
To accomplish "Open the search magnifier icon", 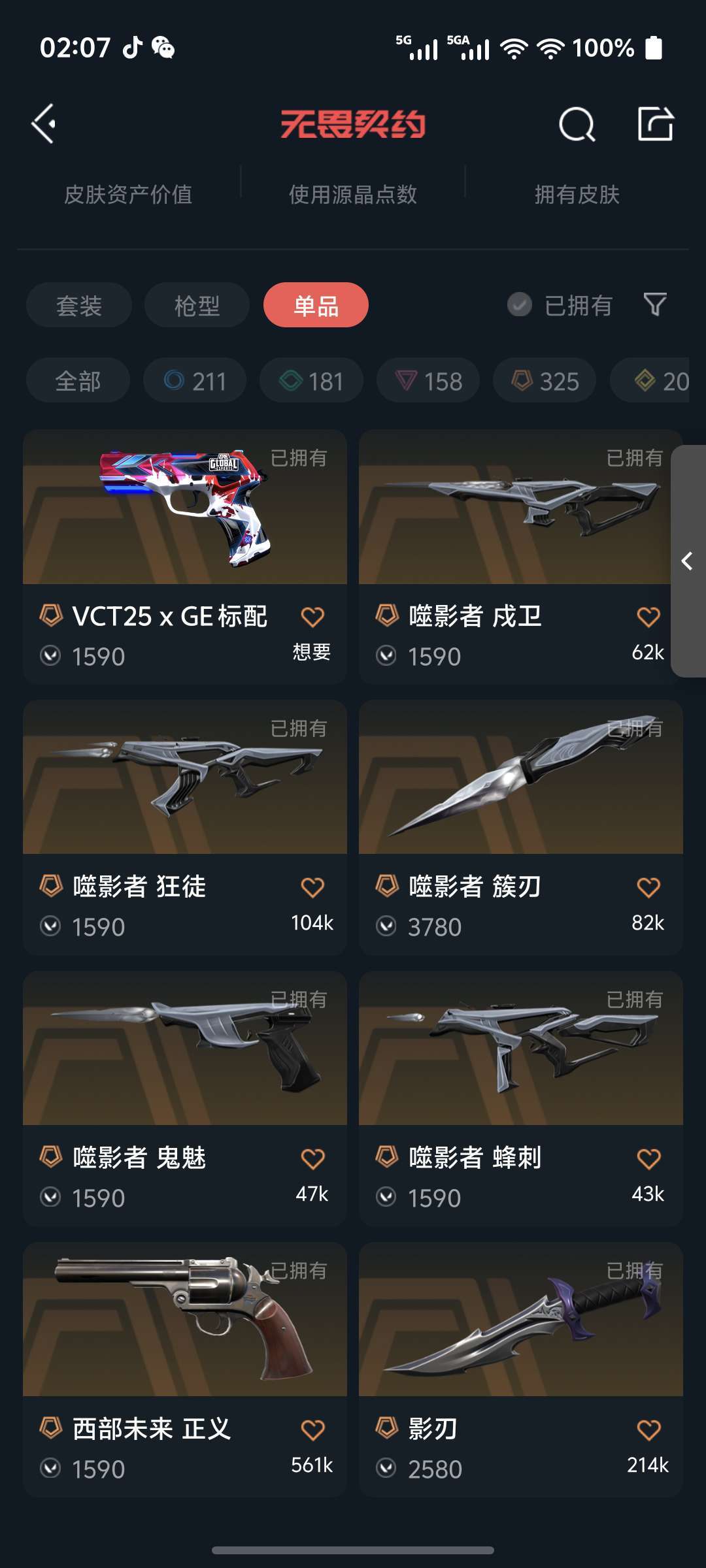I will [x=577, y=124].
